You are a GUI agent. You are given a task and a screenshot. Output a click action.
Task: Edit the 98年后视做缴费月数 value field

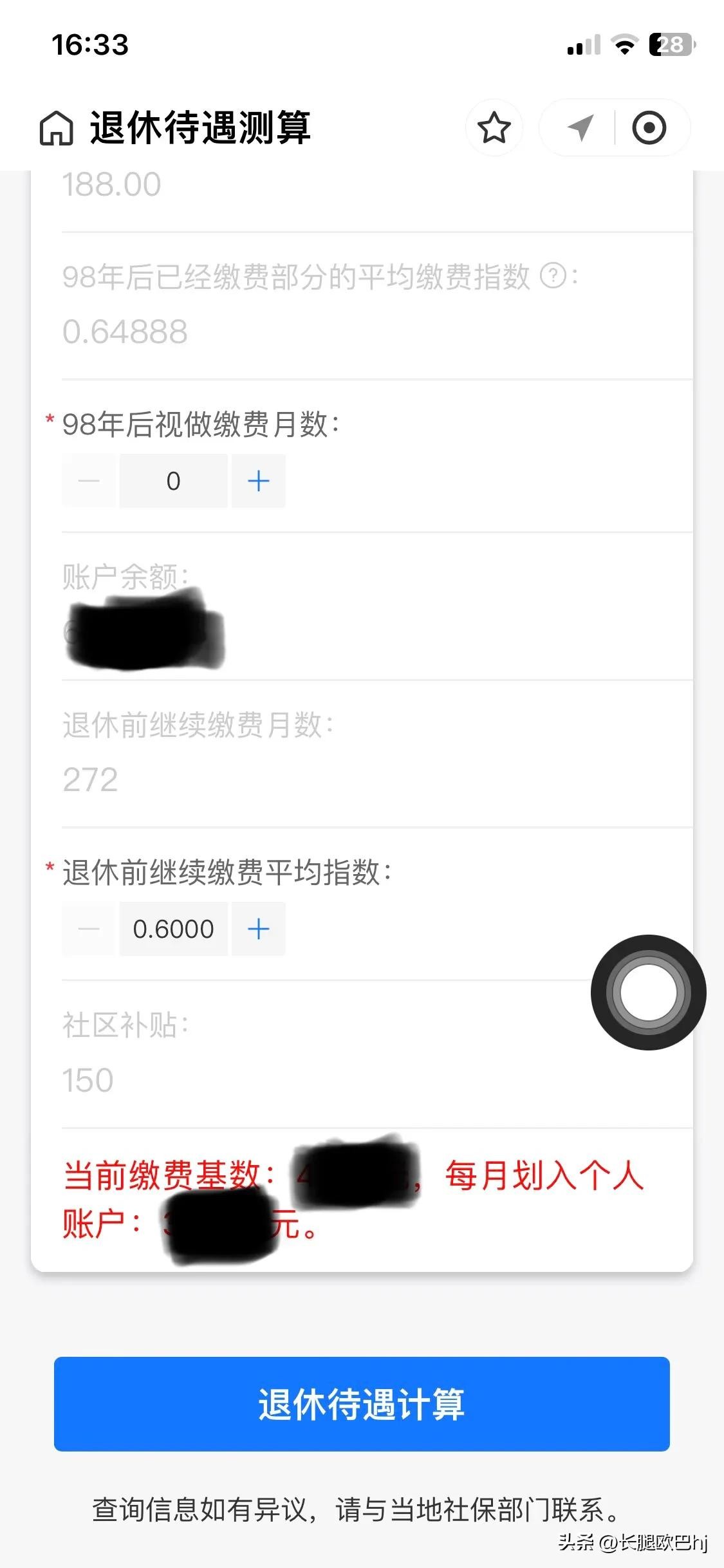(173, 481)
